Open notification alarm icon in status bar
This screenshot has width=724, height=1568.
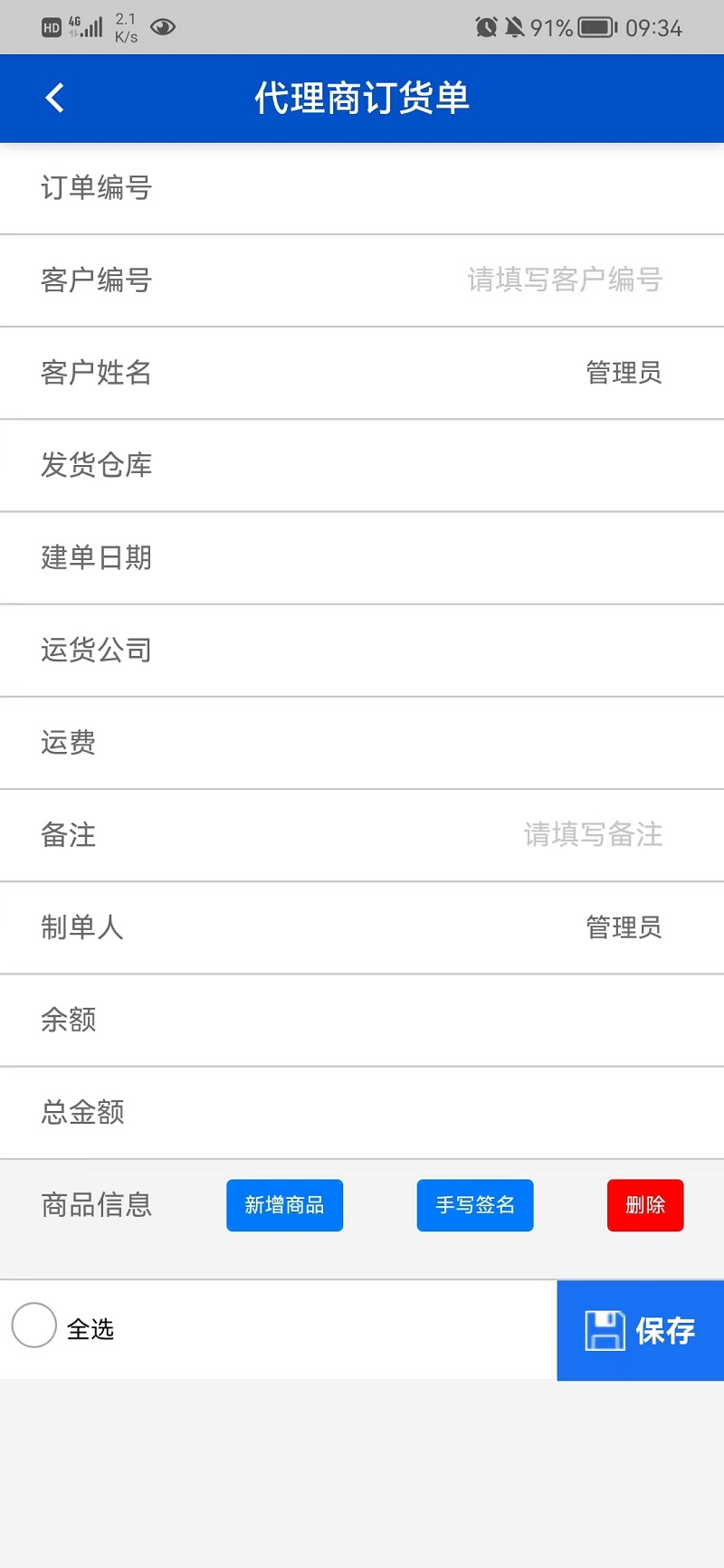coord(486,27)
